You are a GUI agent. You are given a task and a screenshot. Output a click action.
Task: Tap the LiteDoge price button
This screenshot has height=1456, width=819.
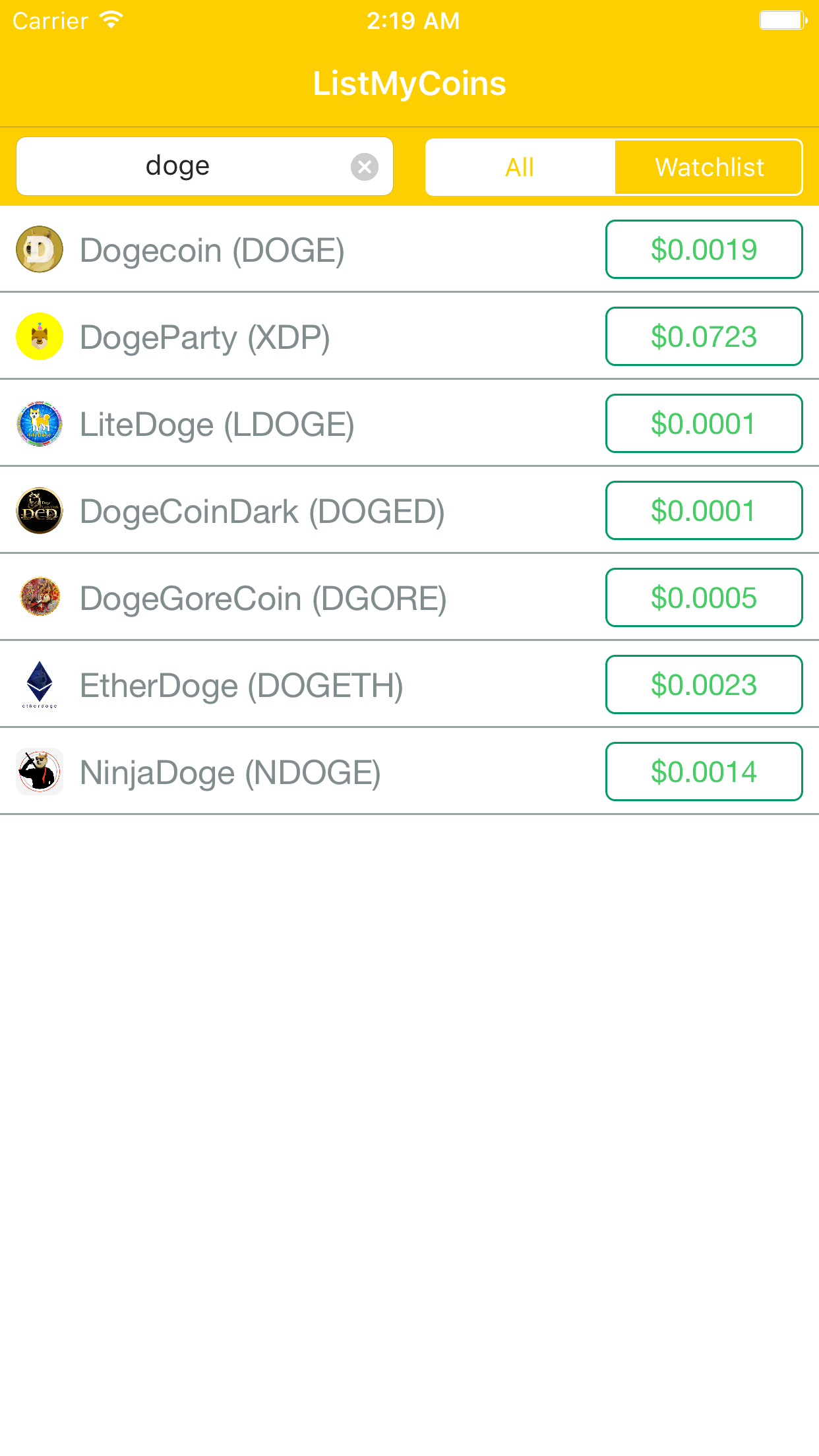click(704, 423)
